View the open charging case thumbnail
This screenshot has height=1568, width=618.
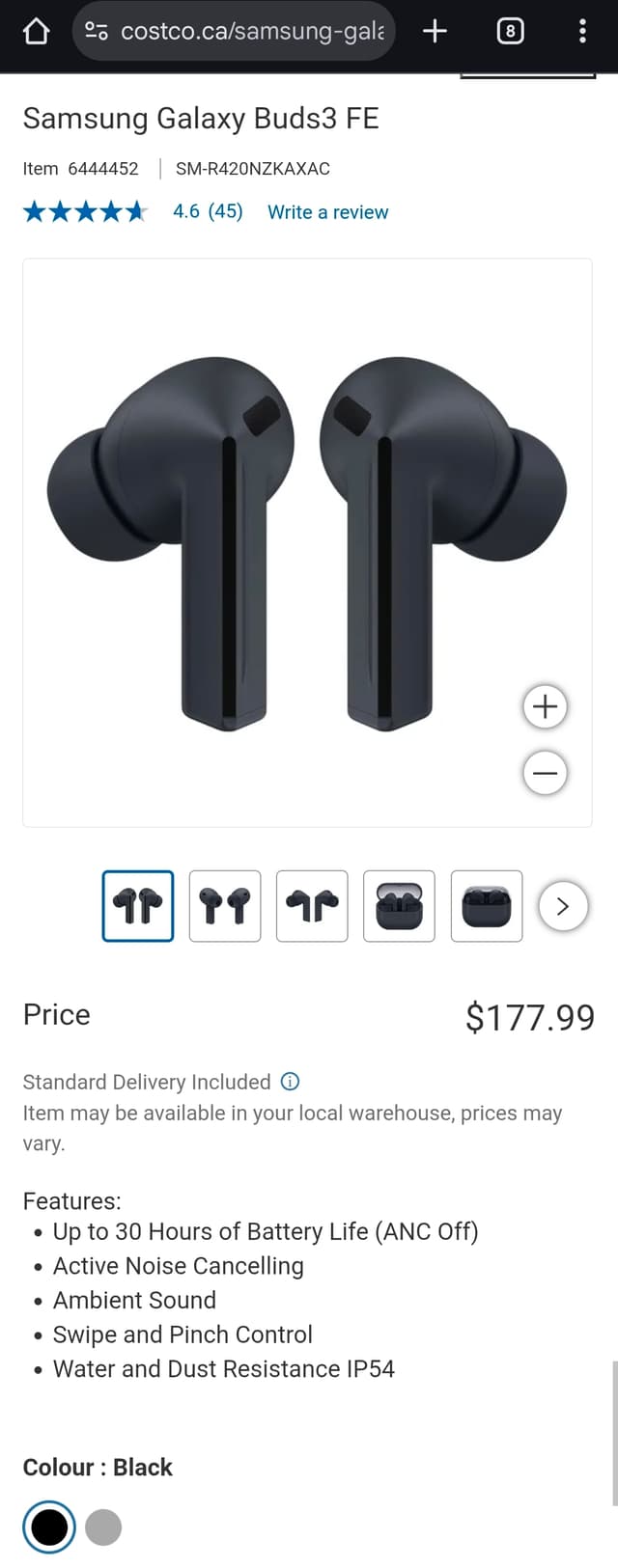point(399,906)
